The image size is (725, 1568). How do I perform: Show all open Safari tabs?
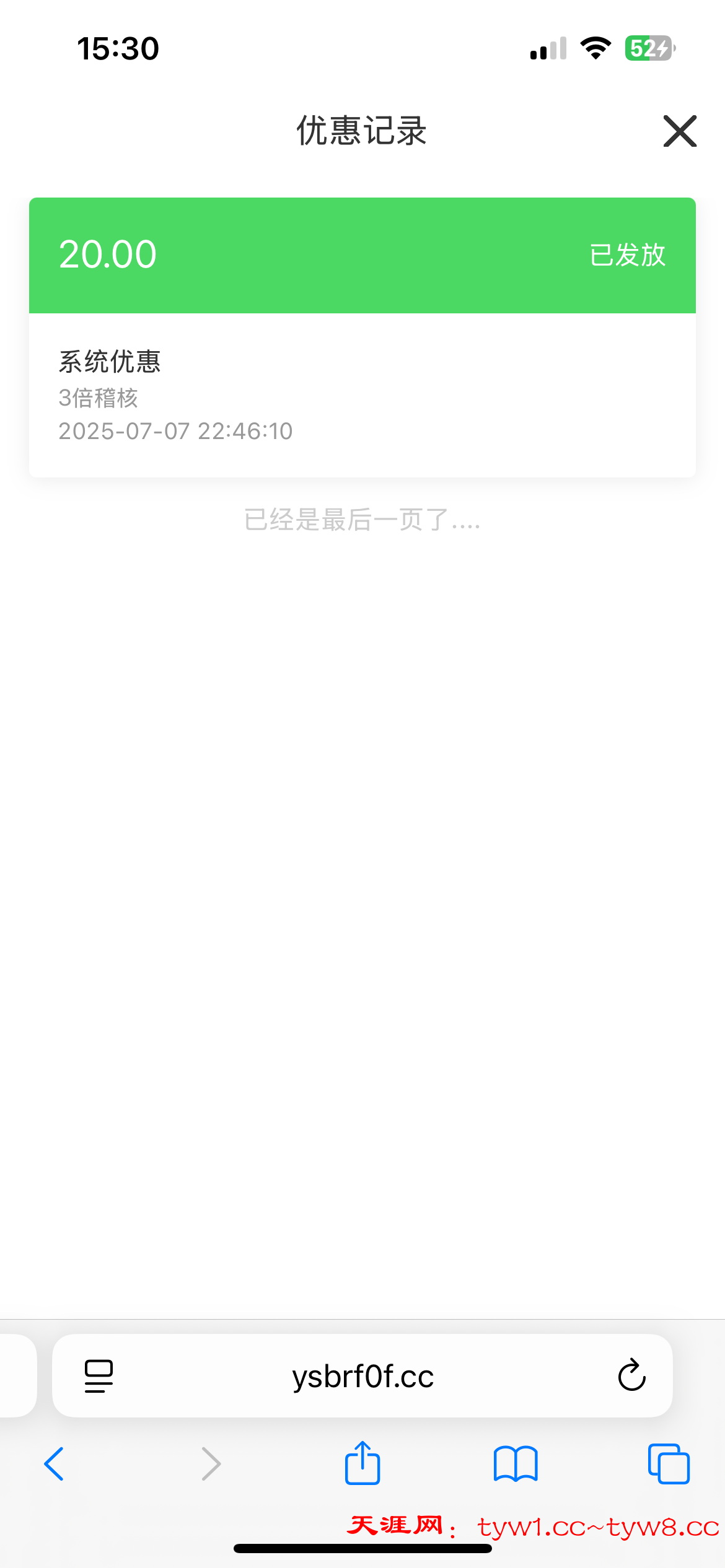tap(668, 1464)
